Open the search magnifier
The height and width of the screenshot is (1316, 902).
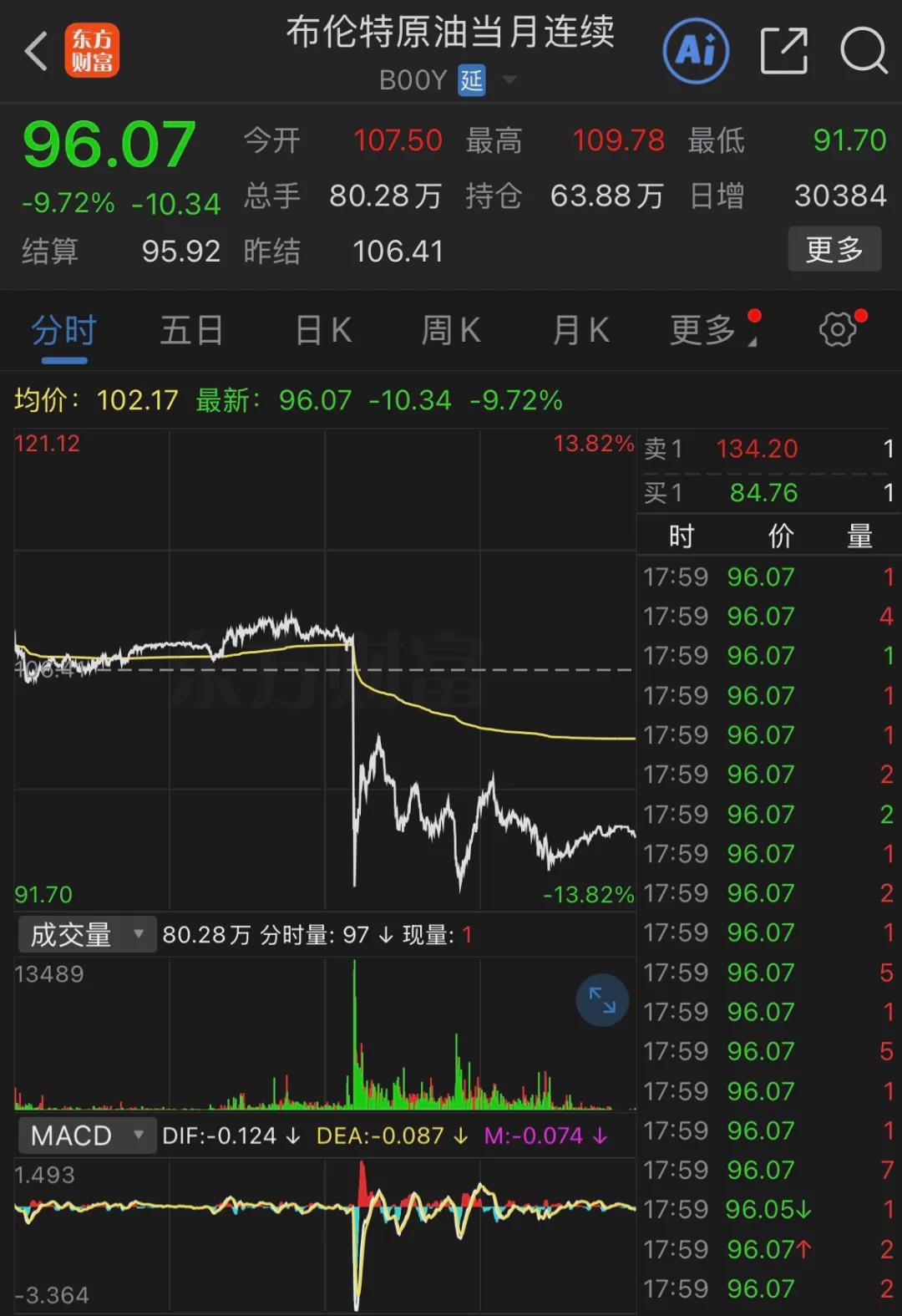coord(863,51)
